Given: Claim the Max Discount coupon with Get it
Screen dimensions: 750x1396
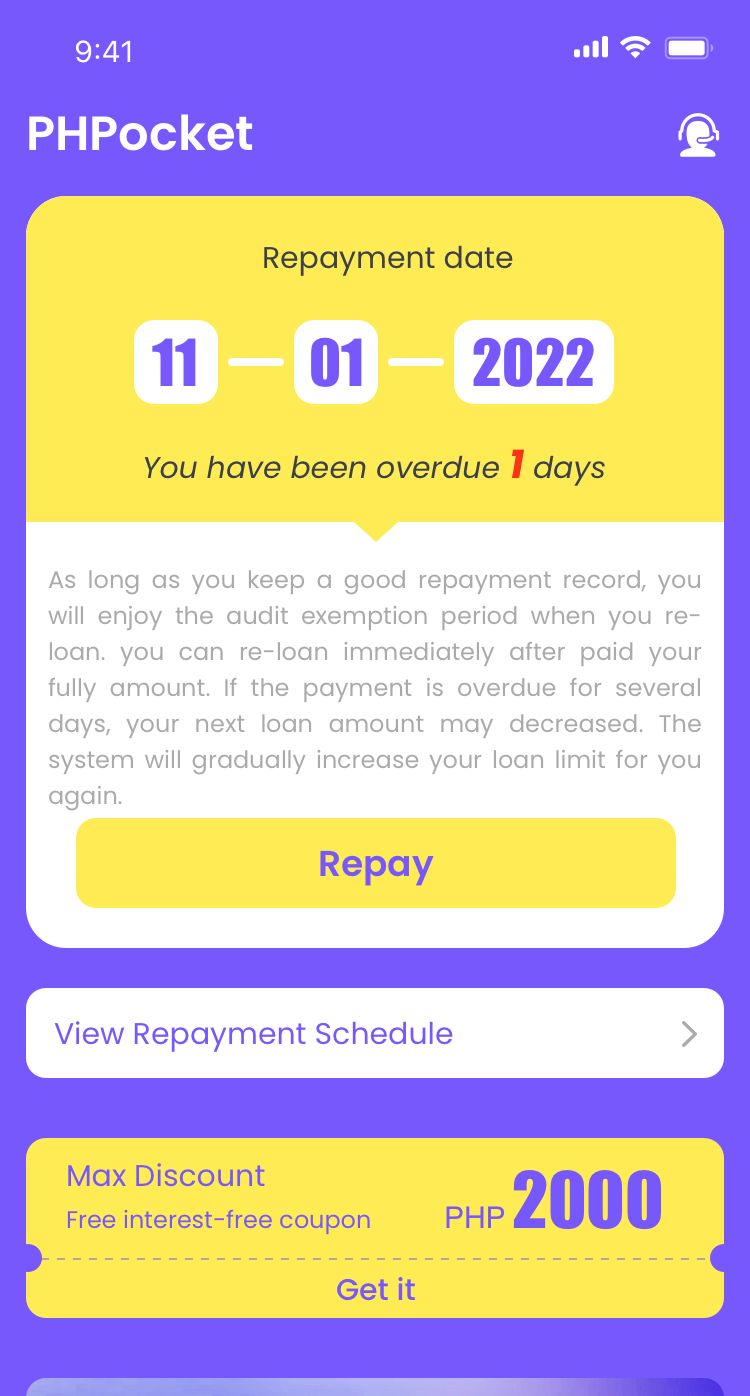Looking at the screenshot, I should (x=375, y=1289).
